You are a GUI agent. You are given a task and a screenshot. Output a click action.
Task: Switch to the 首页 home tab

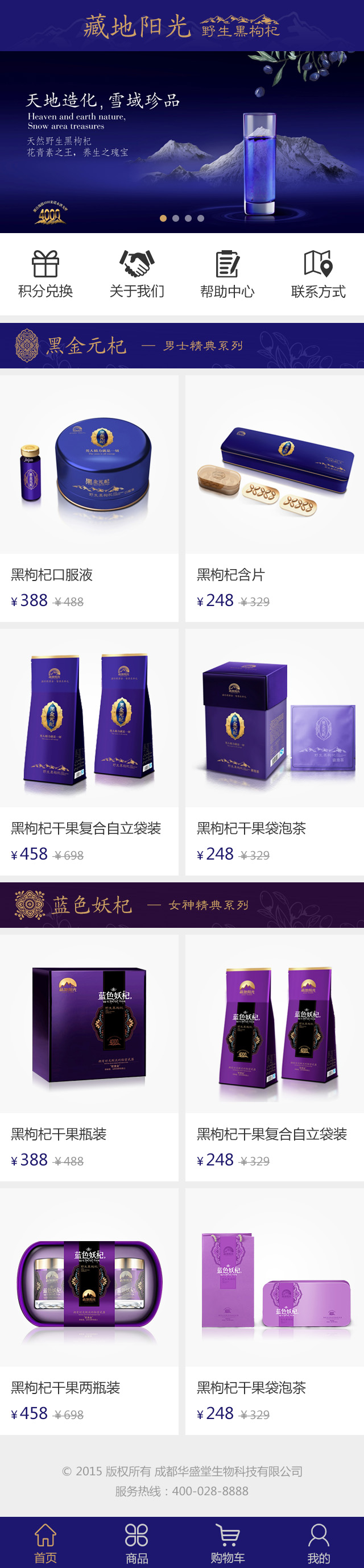pos(45,1542)
